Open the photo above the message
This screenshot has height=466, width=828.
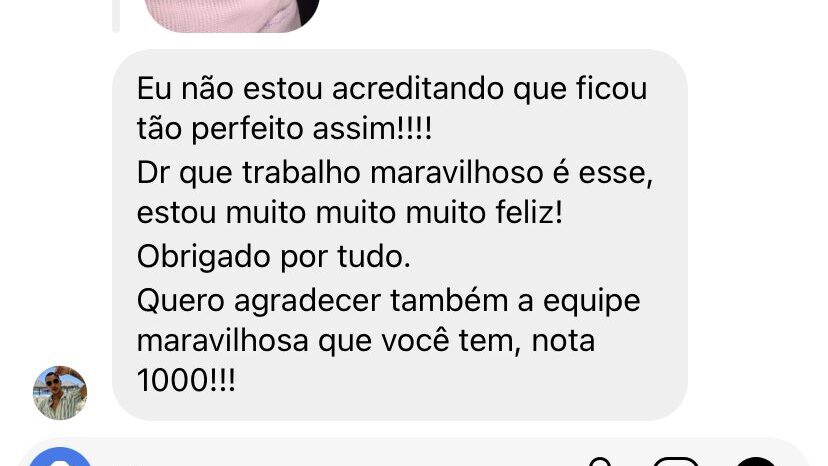[x=232, y=14]
